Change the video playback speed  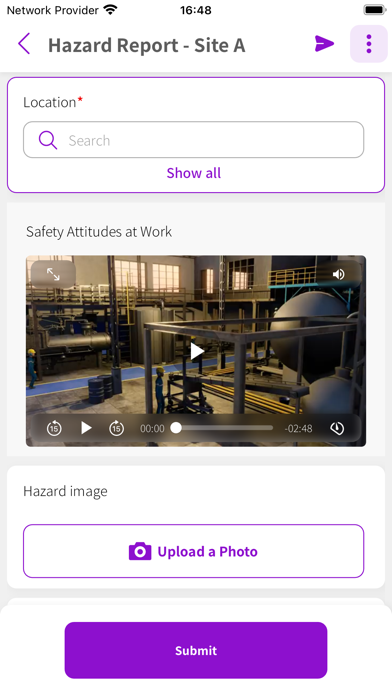[x=337, y=428]
